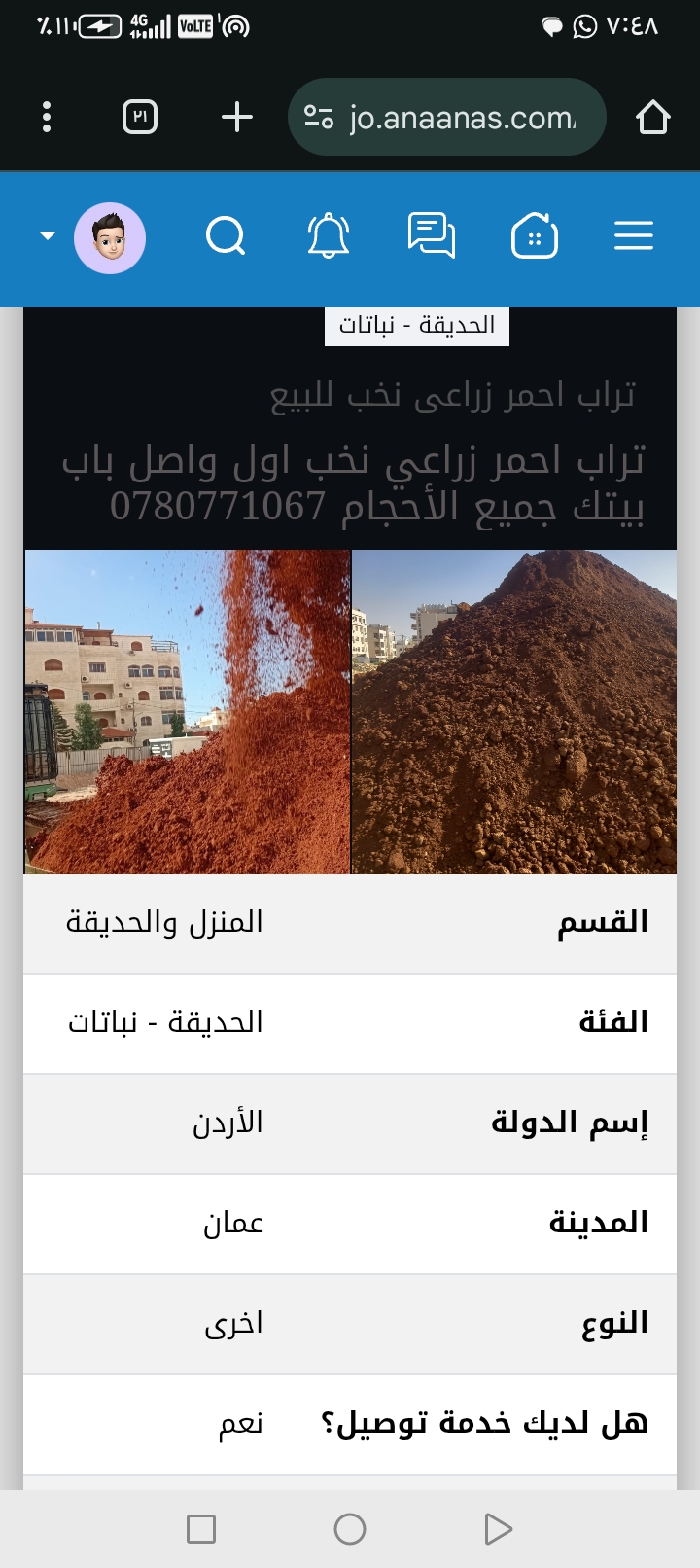The width and height of the screenshot is (700, 1568).
Task: Open the messages chat icon
Action: [432, 236]
